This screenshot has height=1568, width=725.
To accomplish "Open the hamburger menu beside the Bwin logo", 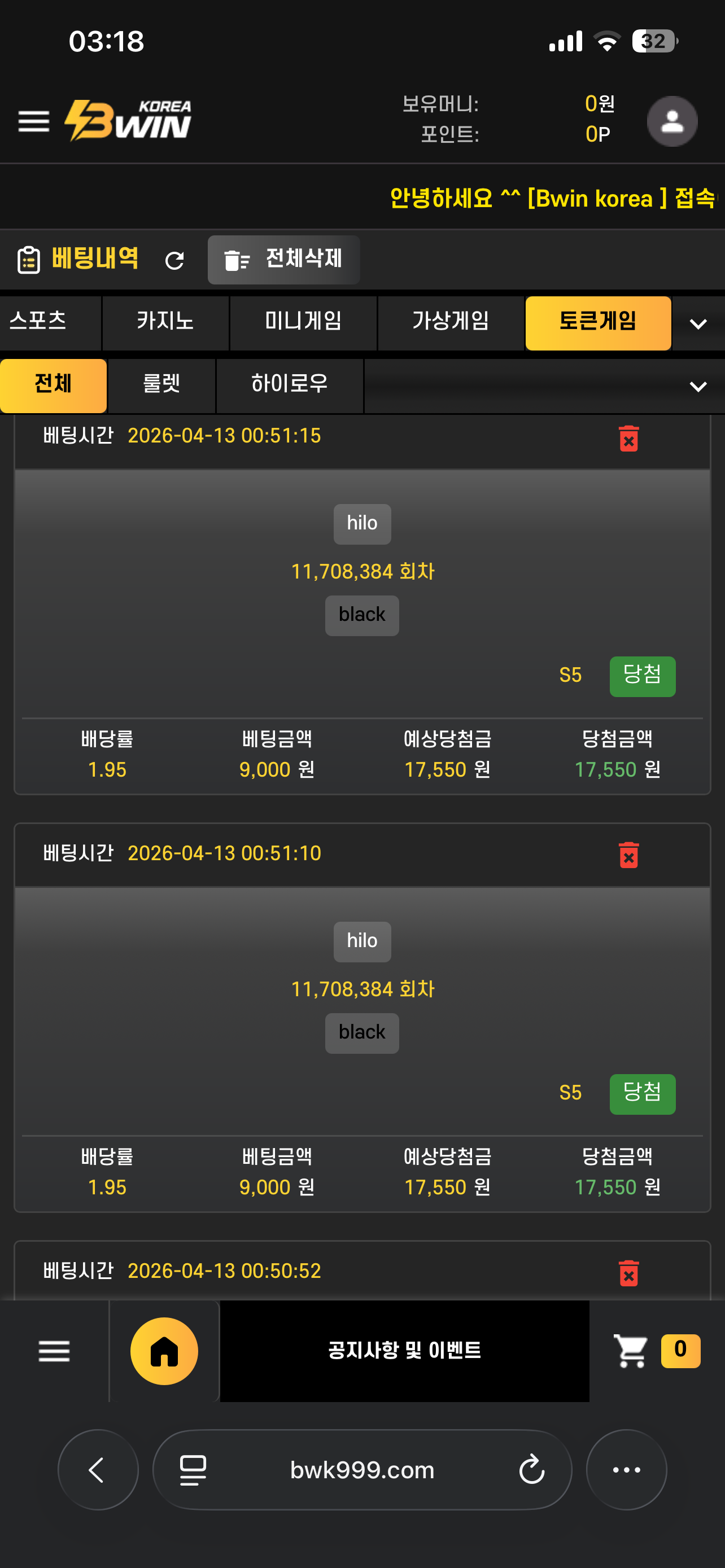I will 33,121.
